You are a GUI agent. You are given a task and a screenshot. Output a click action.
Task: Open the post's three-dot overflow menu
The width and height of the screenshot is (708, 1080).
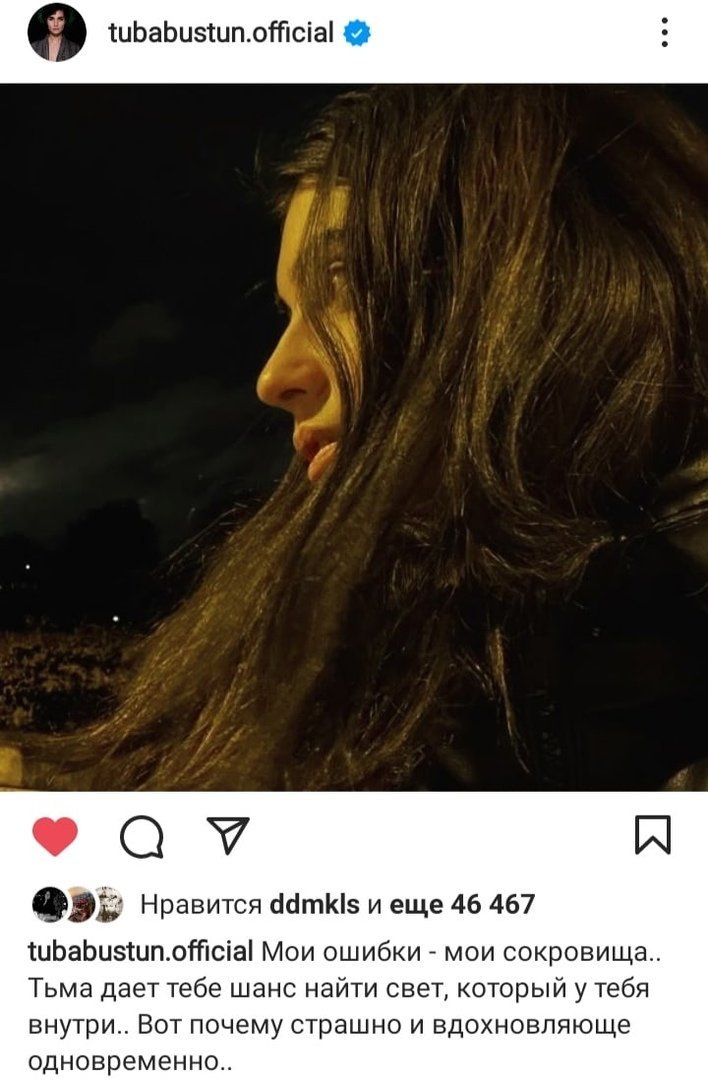point(664,34)
